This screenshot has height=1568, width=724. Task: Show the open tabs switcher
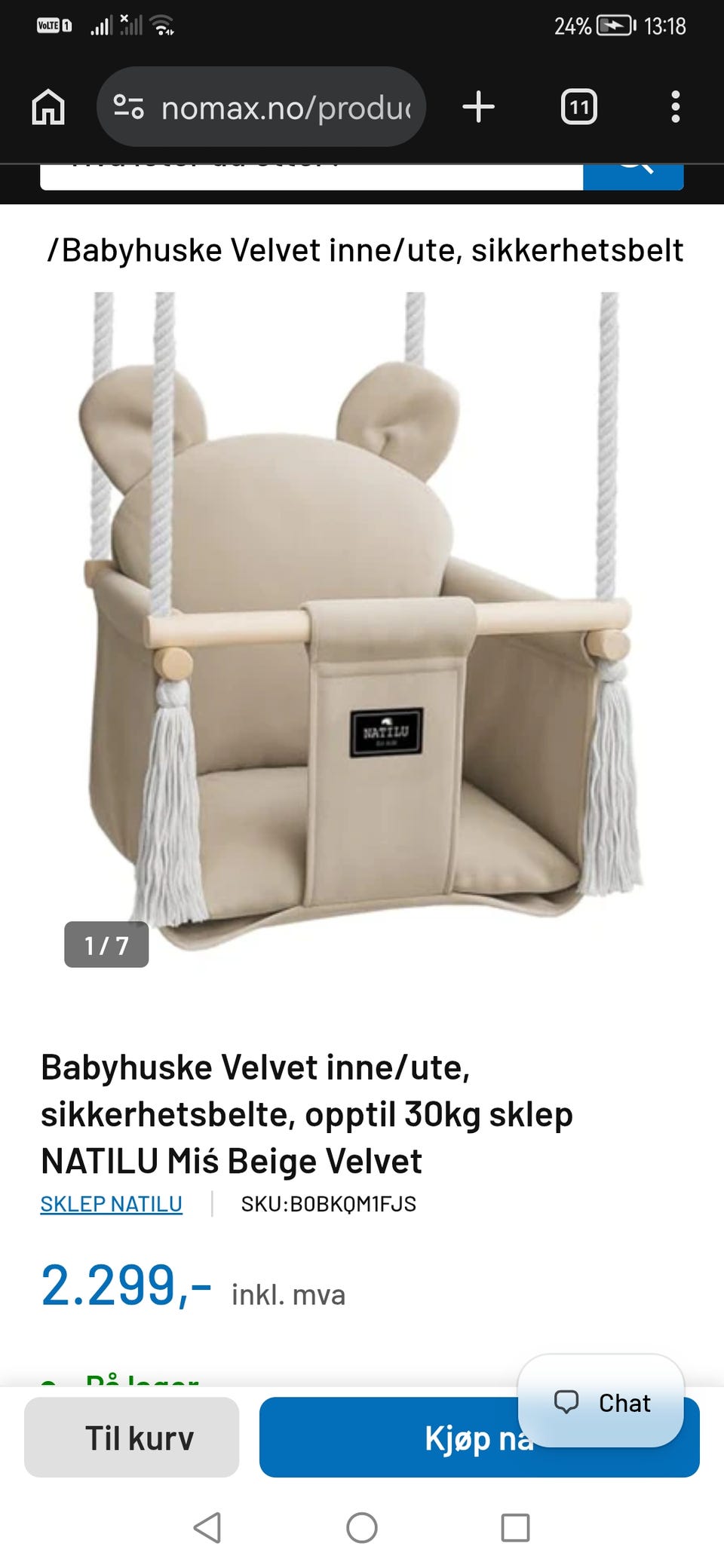(579, 107)
